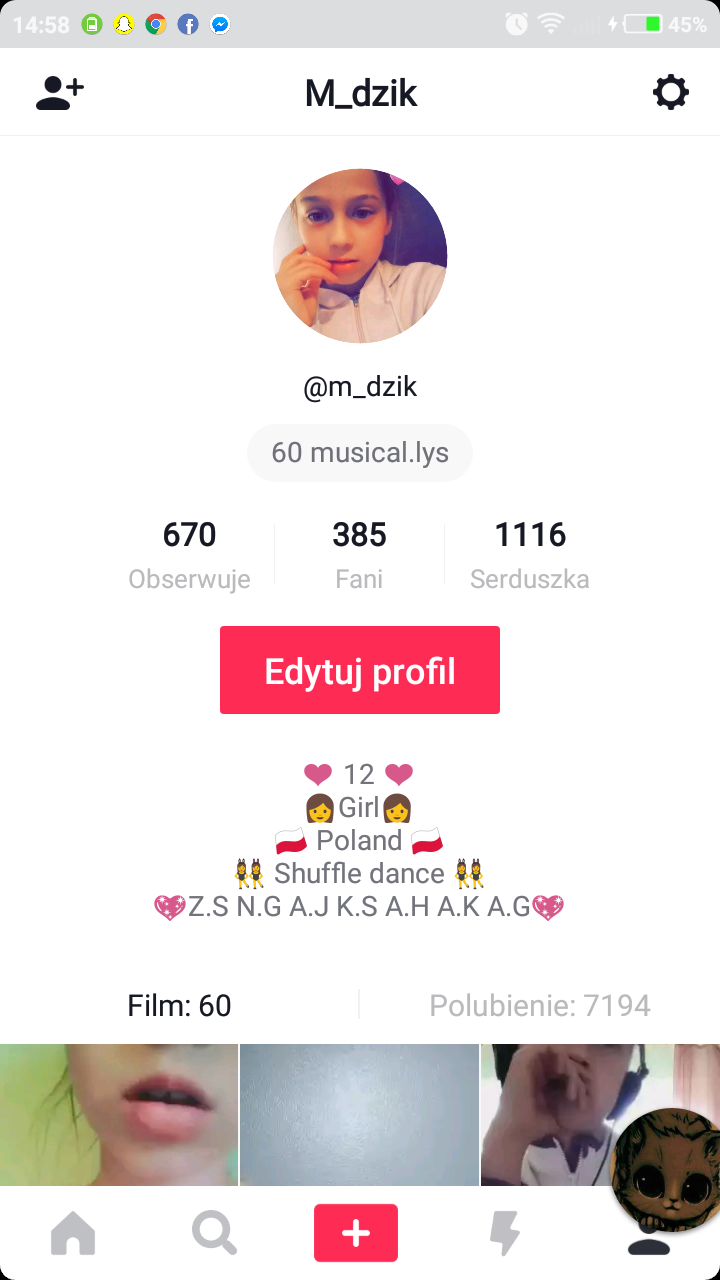Switch to the Film: 60 tab
The image size is (720, 1280).
pyautogui.click(x=180, y=1005)
